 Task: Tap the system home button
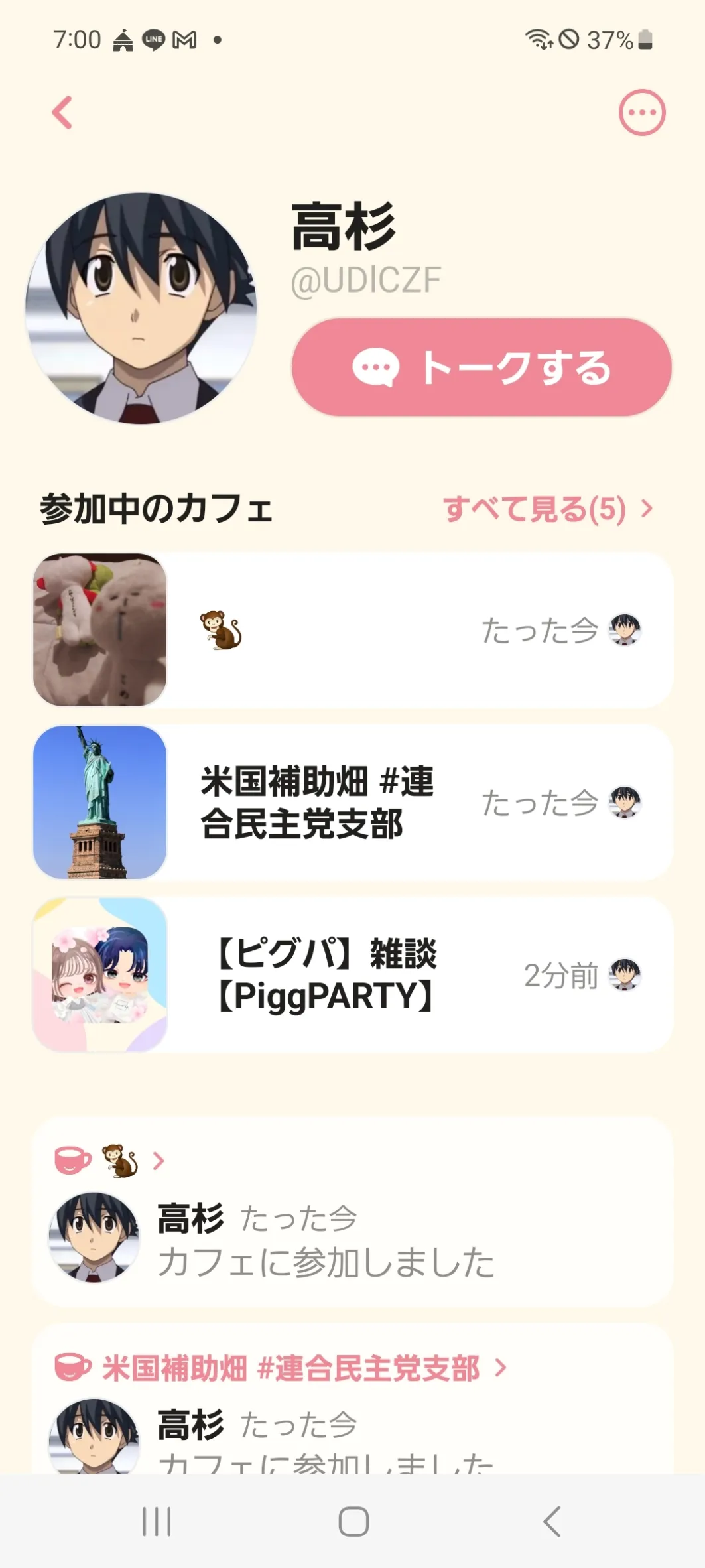tap(353, 1521)
